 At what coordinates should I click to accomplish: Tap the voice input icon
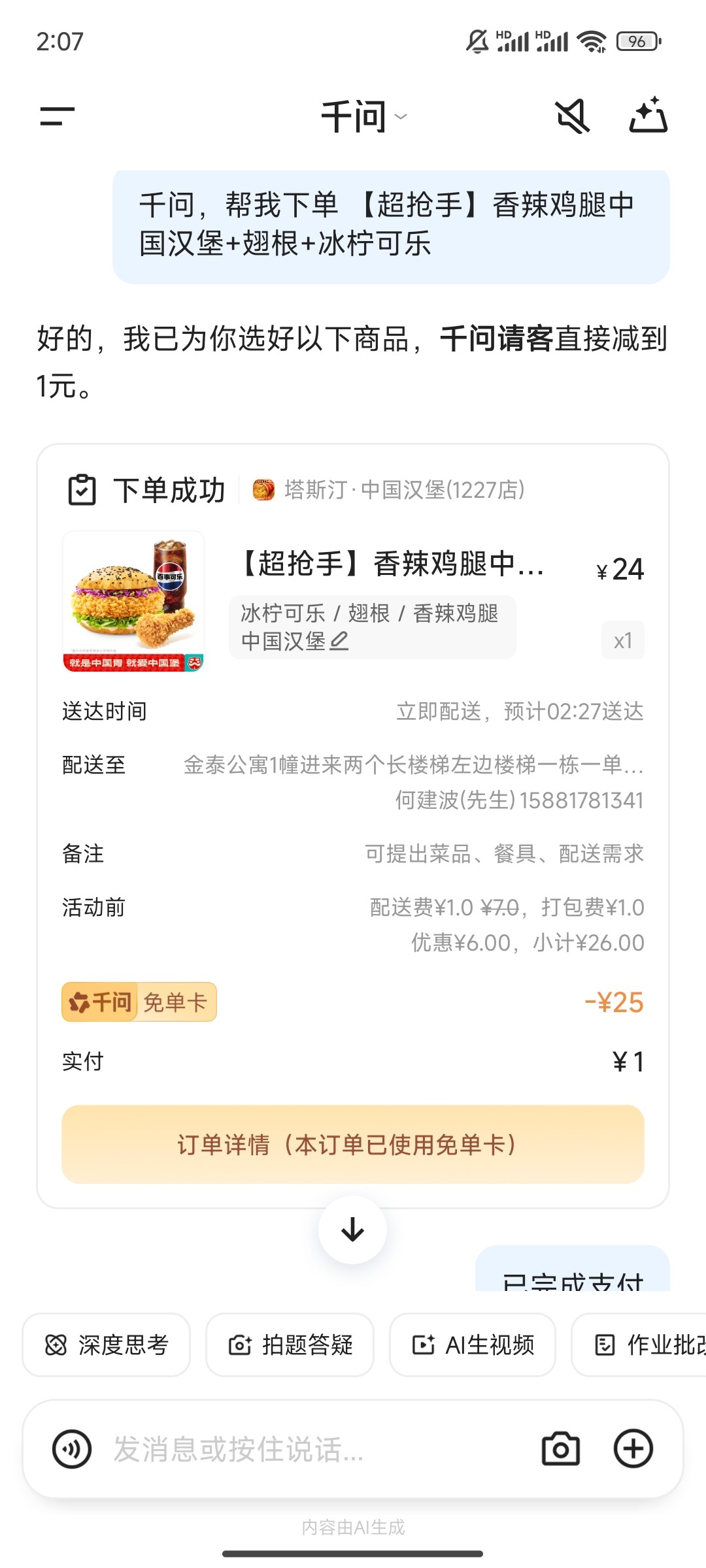[72, 1449]
